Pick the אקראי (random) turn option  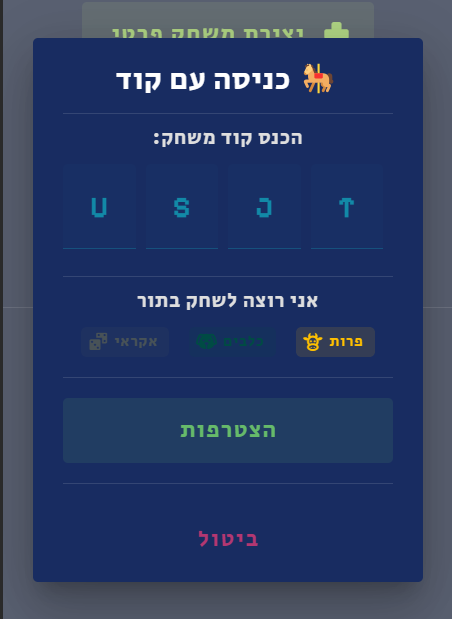(x=125, y=342)
